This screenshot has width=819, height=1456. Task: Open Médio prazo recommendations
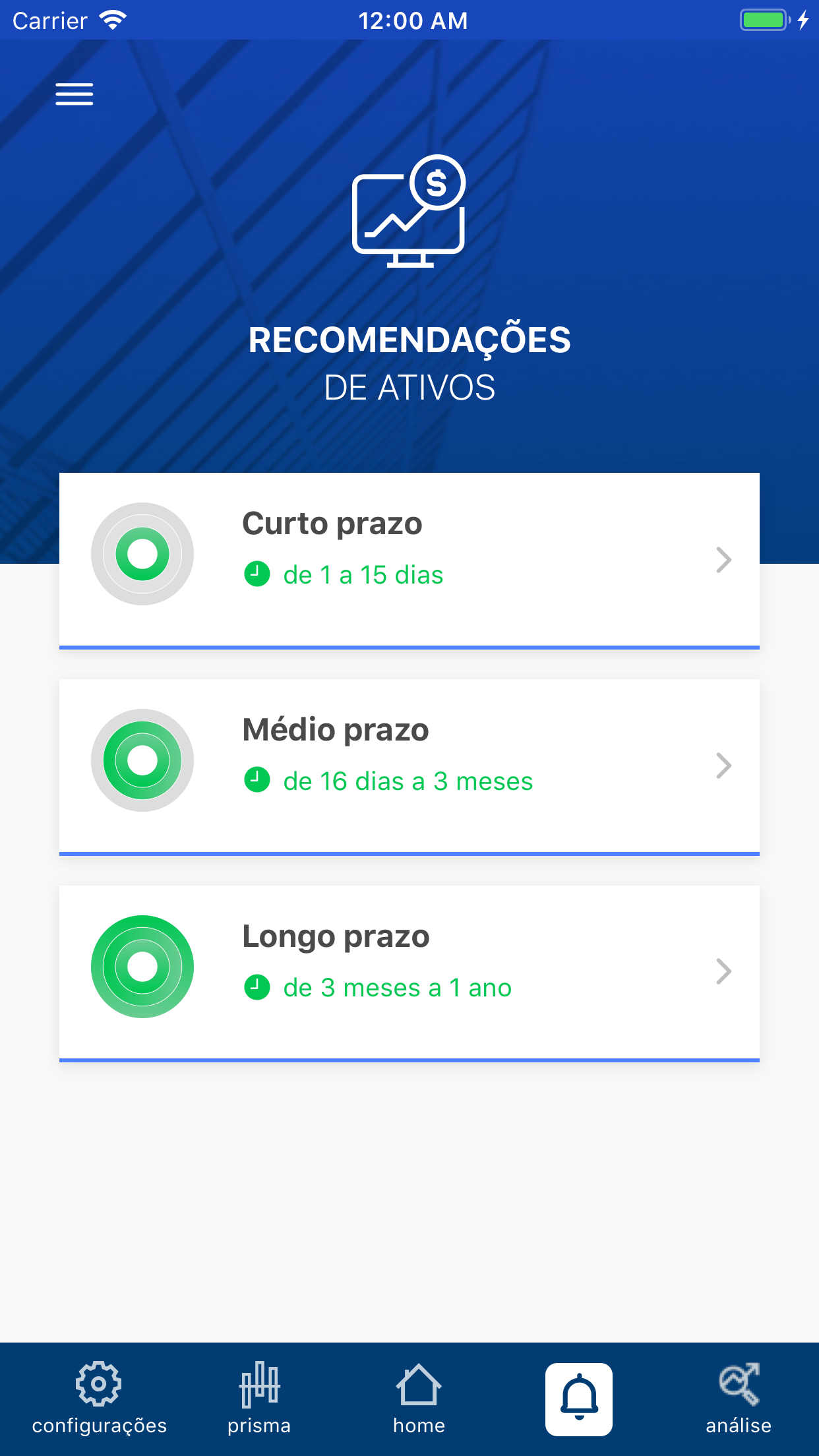pyautogui.click(x=409, y=766)
